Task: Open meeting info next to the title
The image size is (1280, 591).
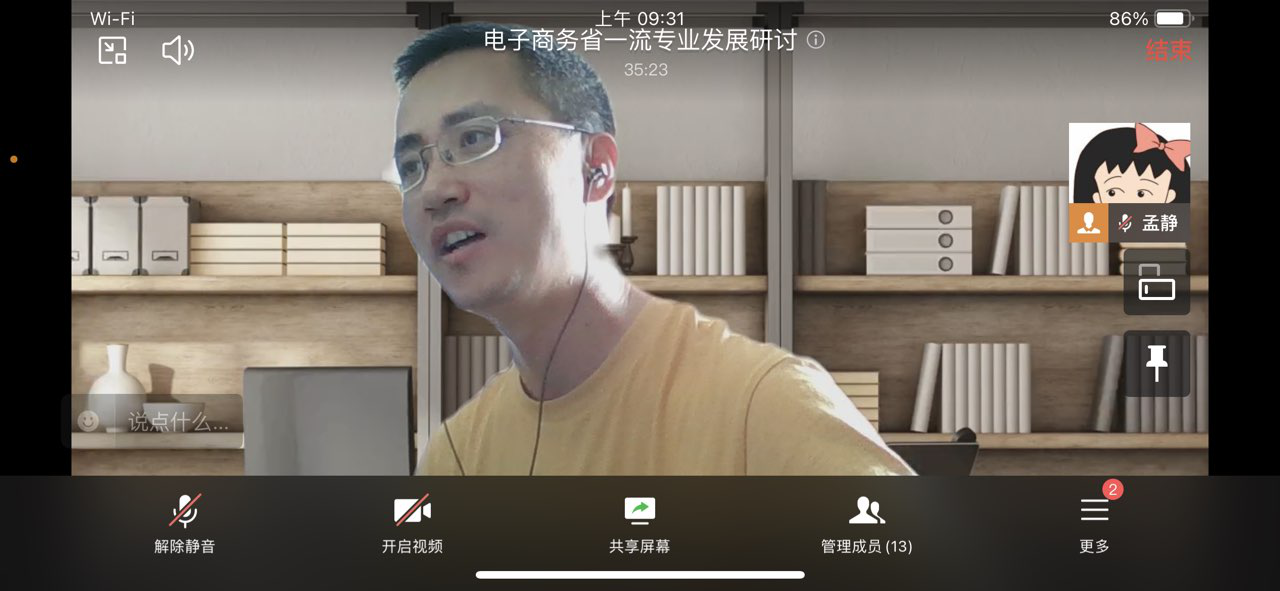Action: click(x=816, y=40)
